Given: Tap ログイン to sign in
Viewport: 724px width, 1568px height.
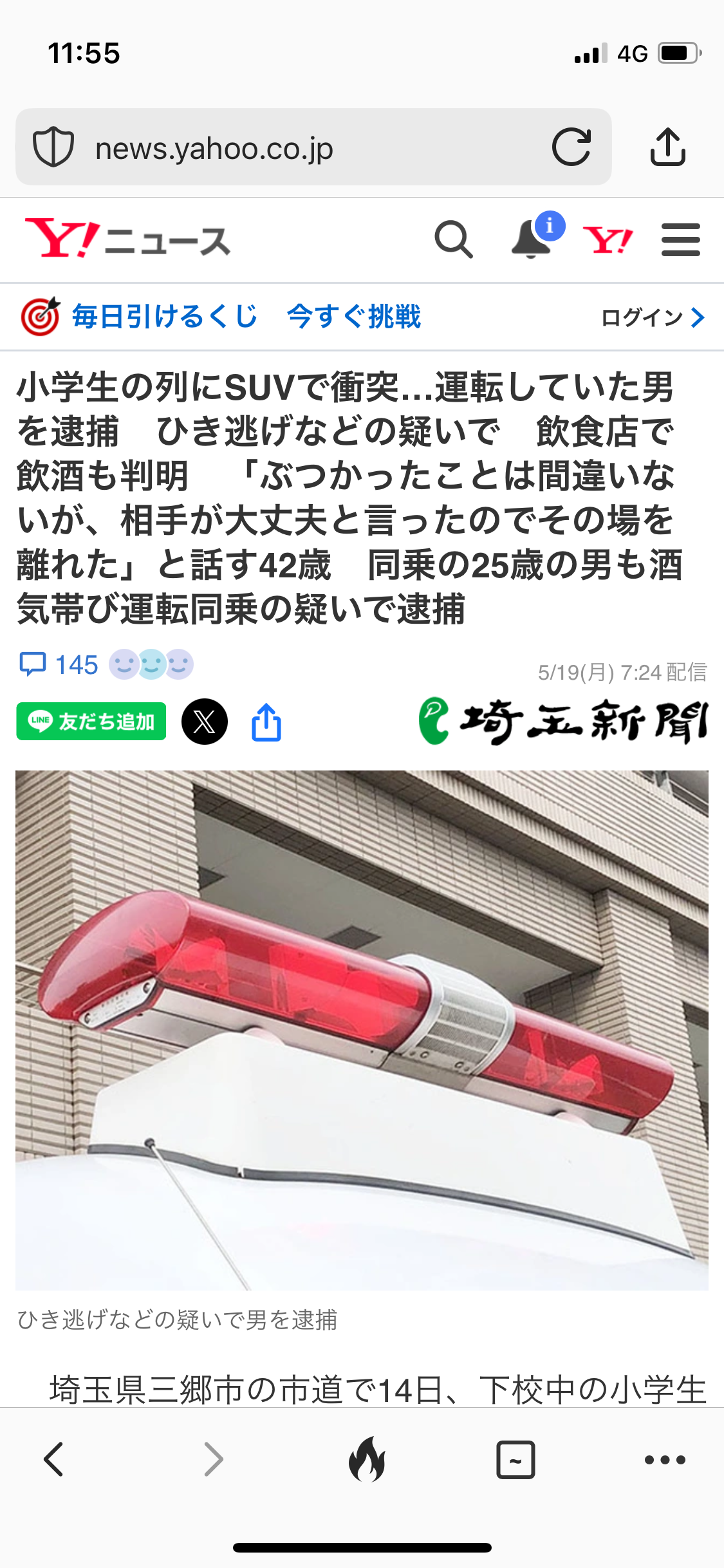Looking at the screenshot, I should pyautogui.click(x=652, y=317).
